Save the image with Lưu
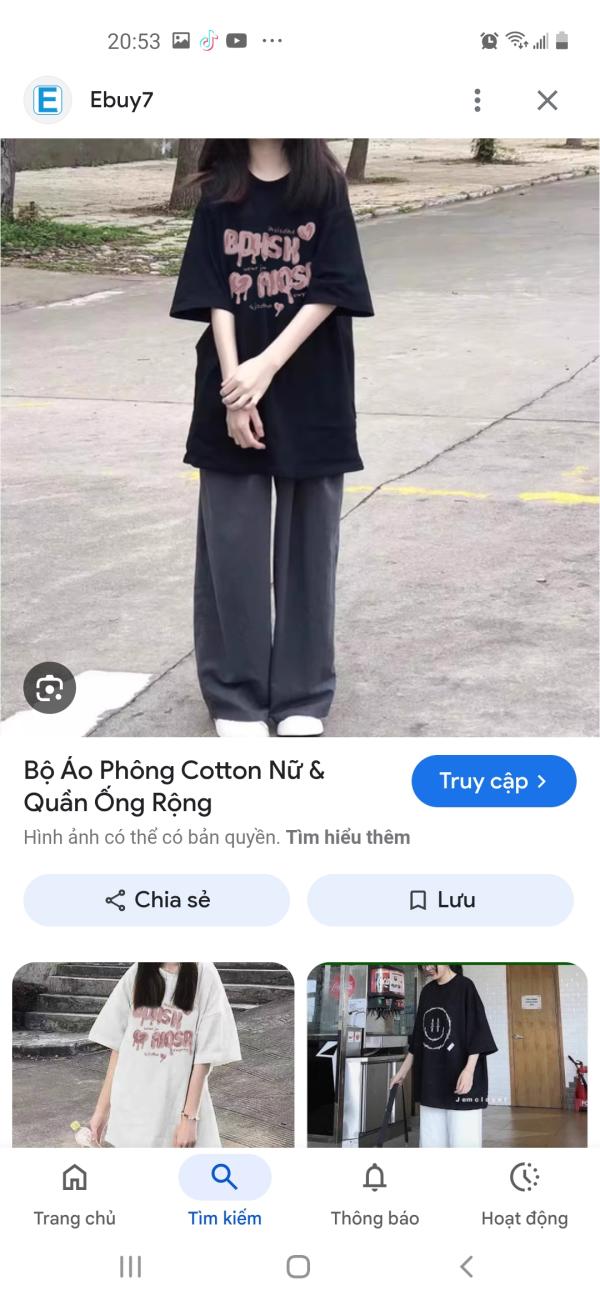 click(440, 900)
